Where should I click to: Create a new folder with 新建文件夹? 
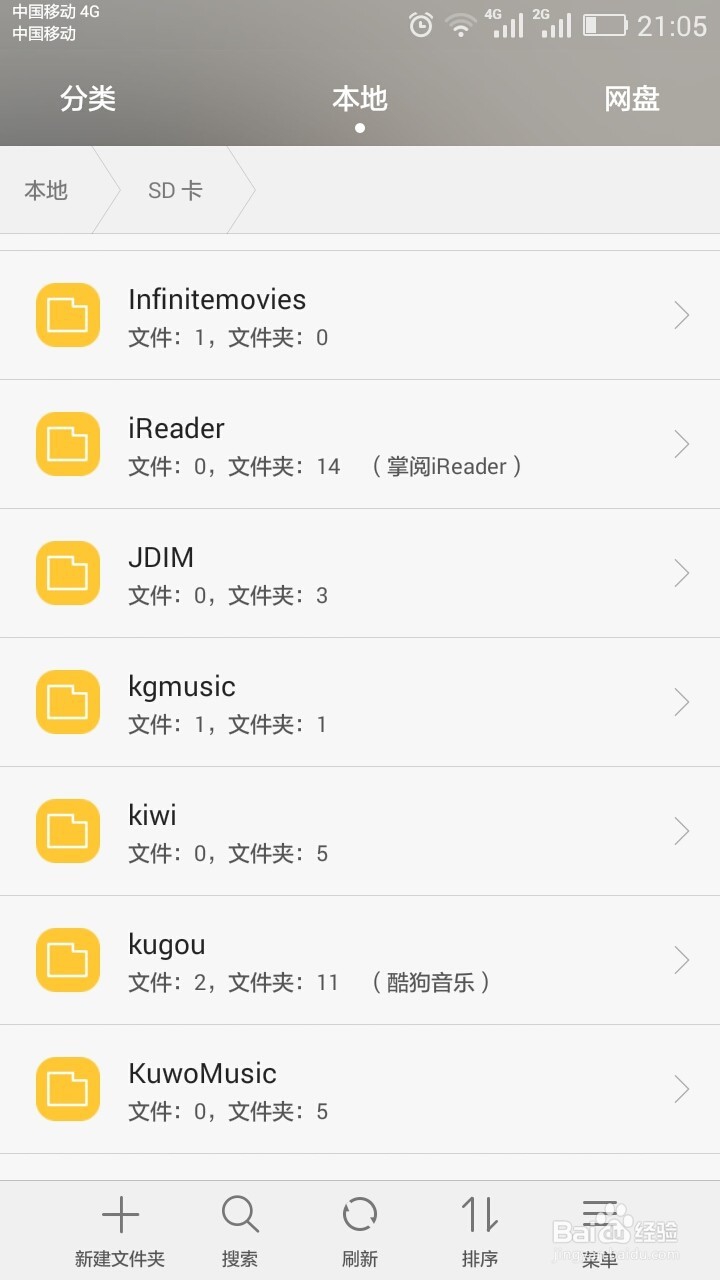tap(120, 1231)
